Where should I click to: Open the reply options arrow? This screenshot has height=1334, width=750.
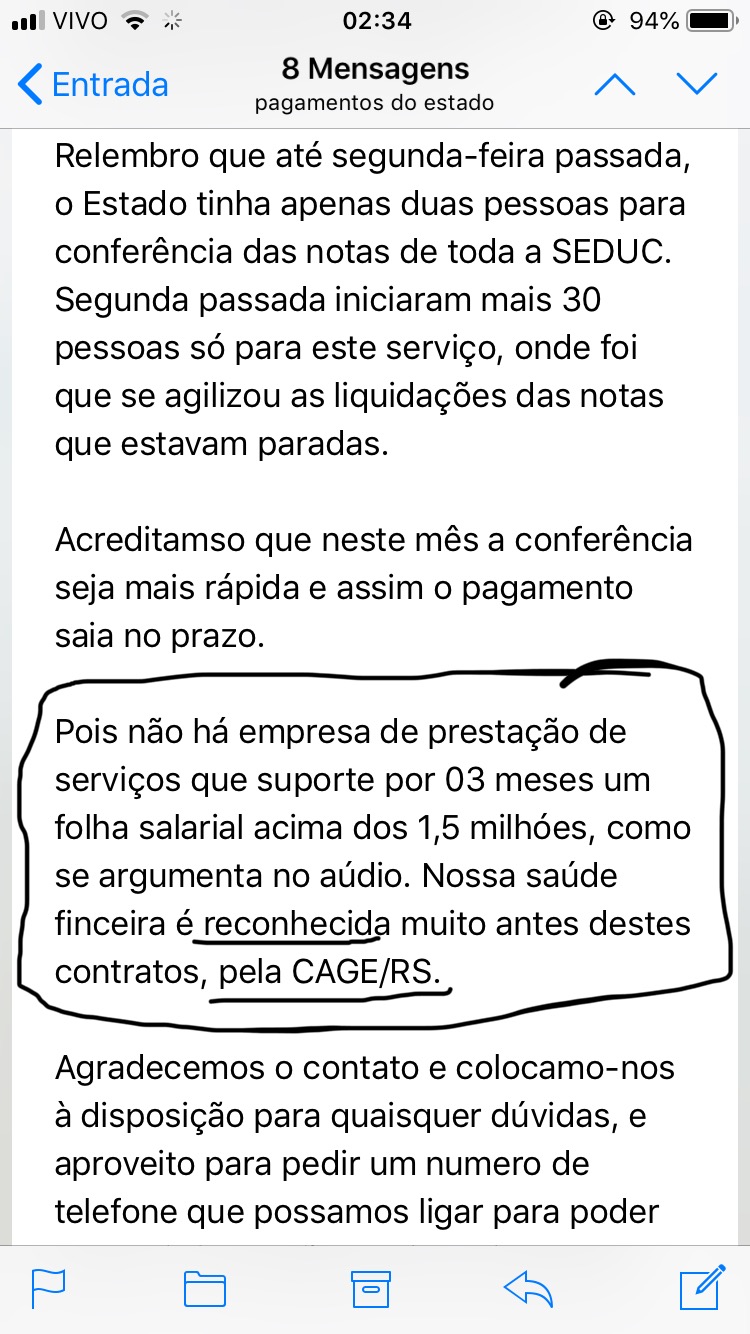(529, 1289)
